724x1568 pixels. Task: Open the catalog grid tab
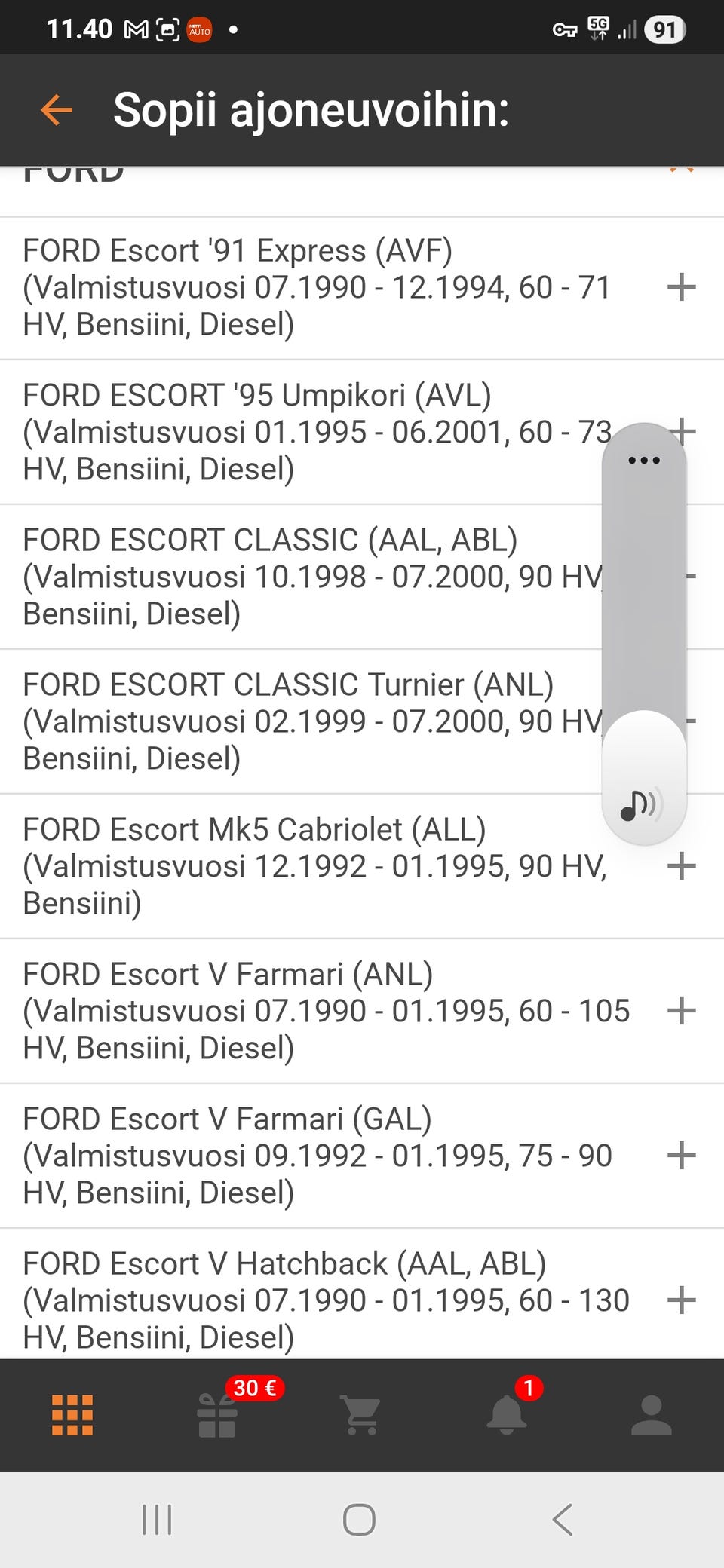(x=72, y=1415)
